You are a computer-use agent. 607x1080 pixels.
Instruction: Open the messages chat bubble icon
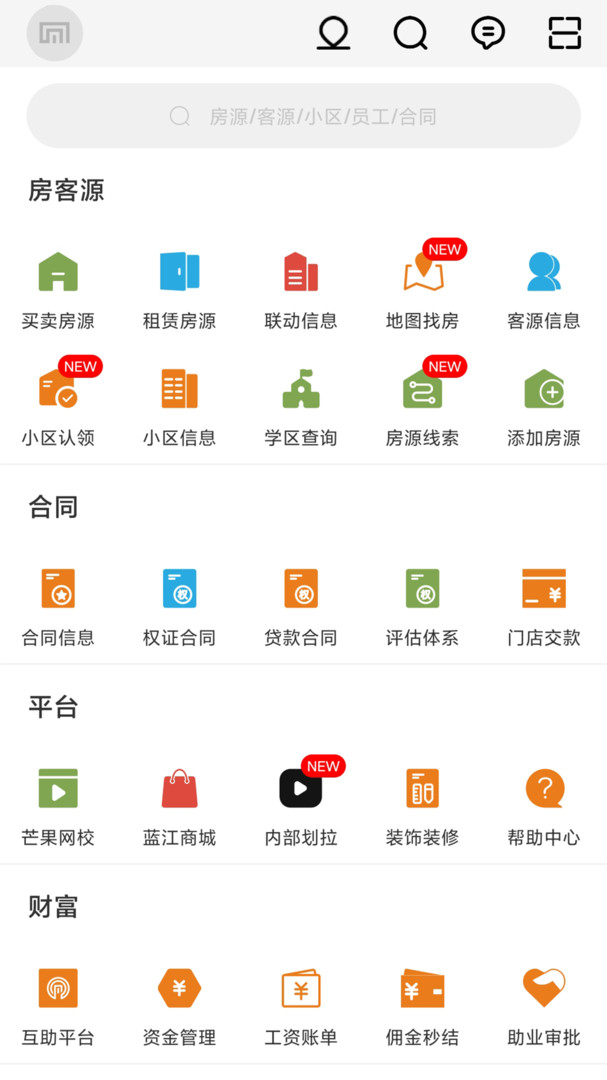click(487, 33)
